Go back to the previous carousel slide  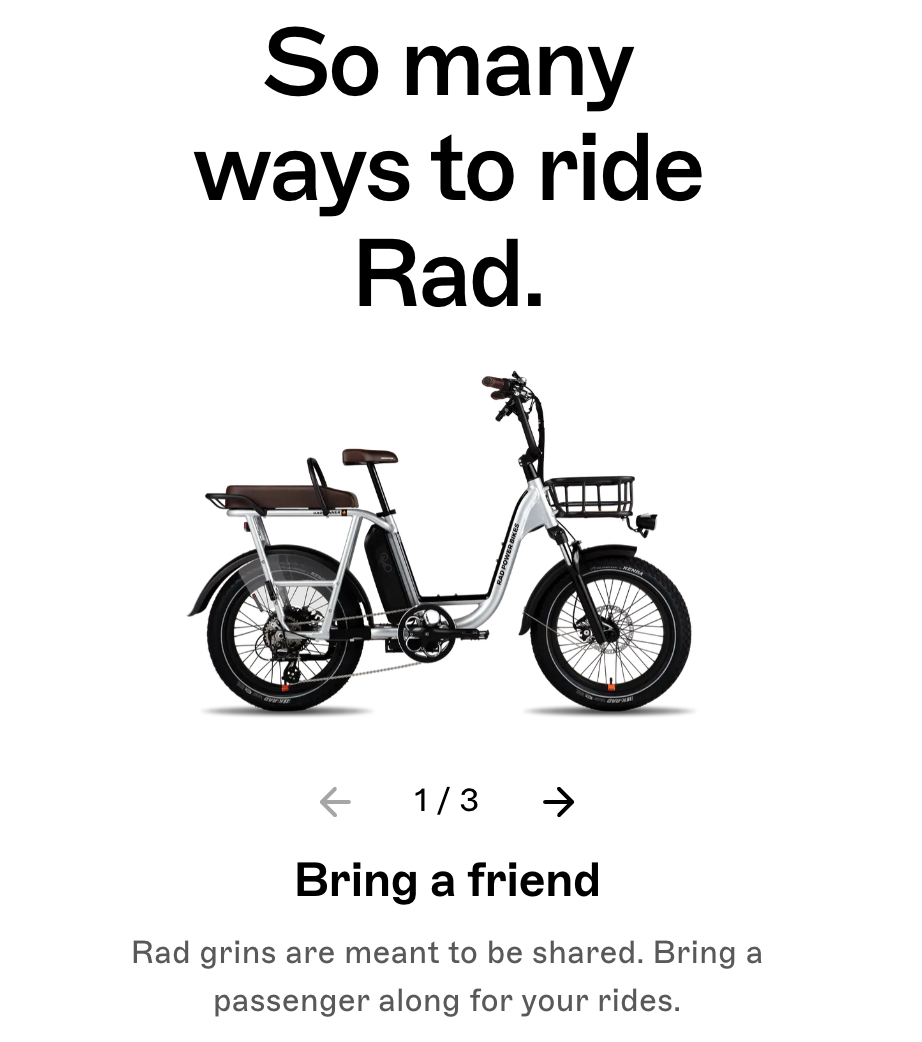tap(335, 802)
